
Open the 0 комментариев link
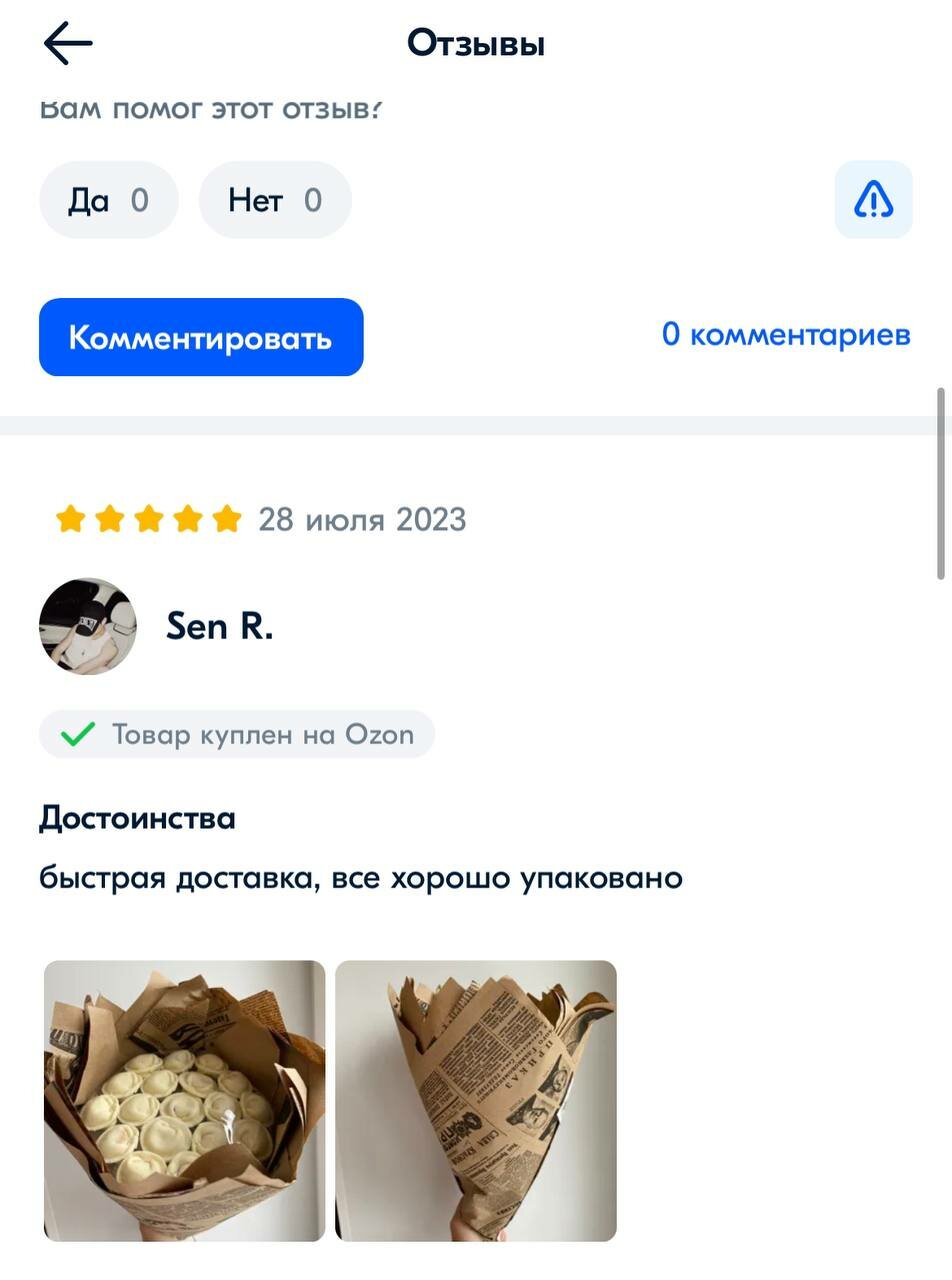[786, 334]
